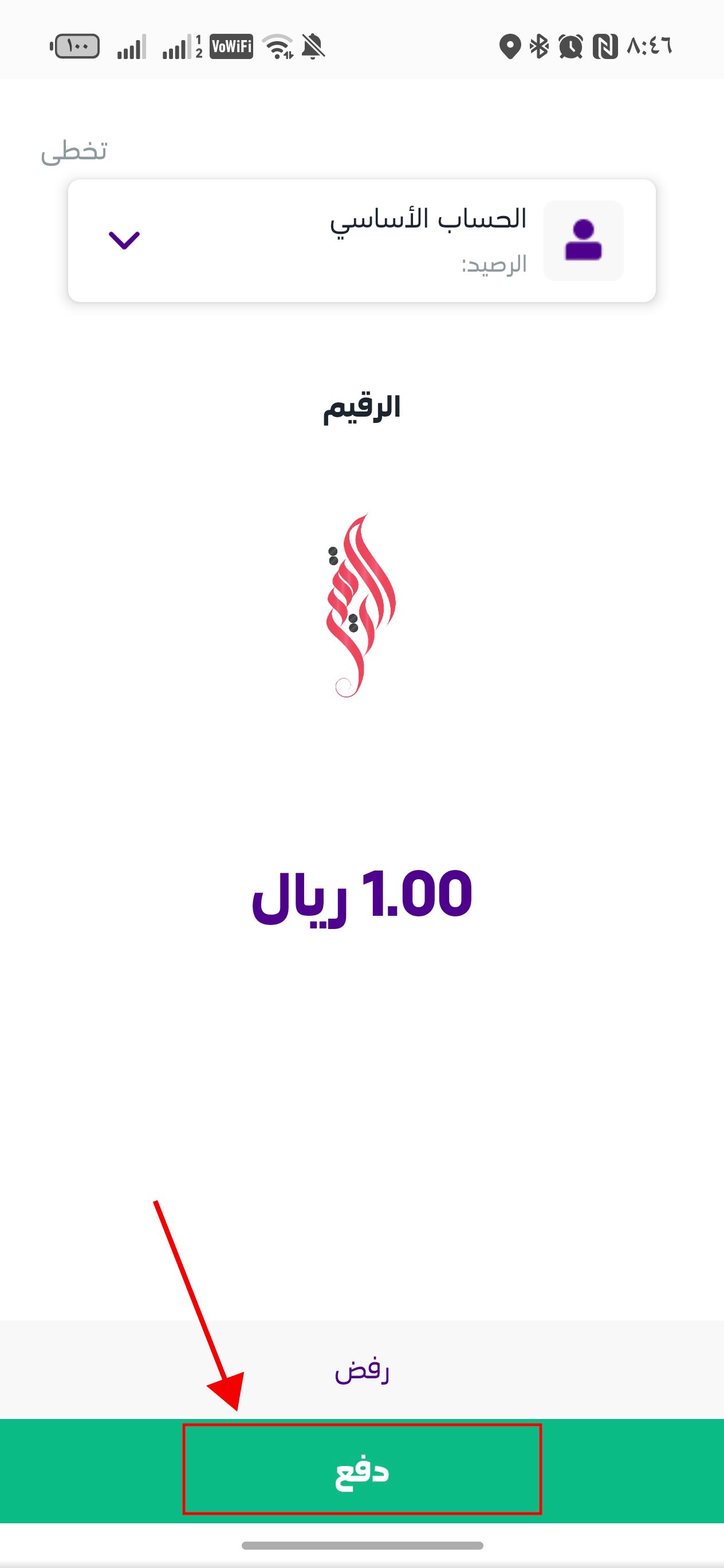Screen dimensions: 724x1568
Task: Reject payment with the رفض button
Action: click(x=361, y=1371)
